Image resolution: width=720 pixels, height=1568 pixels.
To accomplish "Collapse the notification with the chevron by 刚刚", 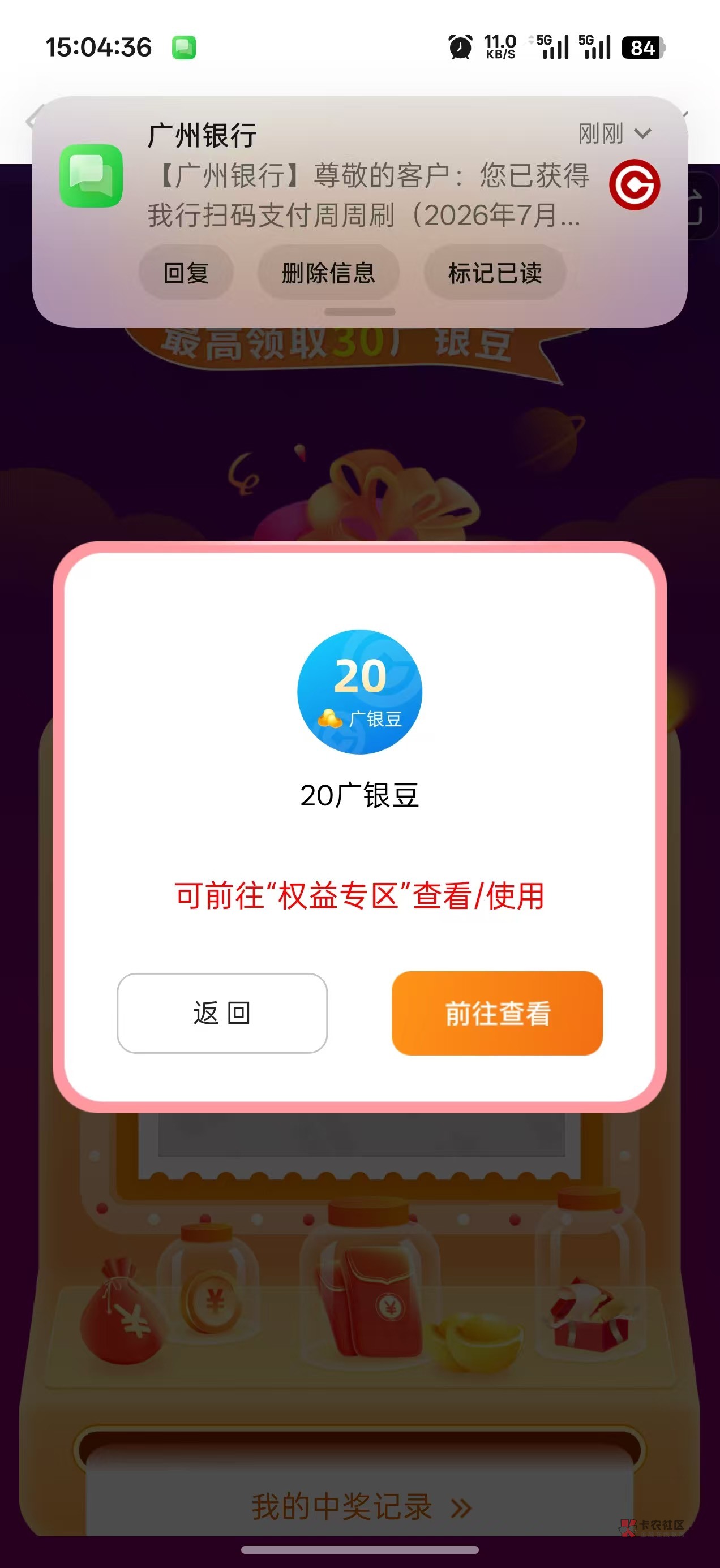I will [x=642, y=133].
